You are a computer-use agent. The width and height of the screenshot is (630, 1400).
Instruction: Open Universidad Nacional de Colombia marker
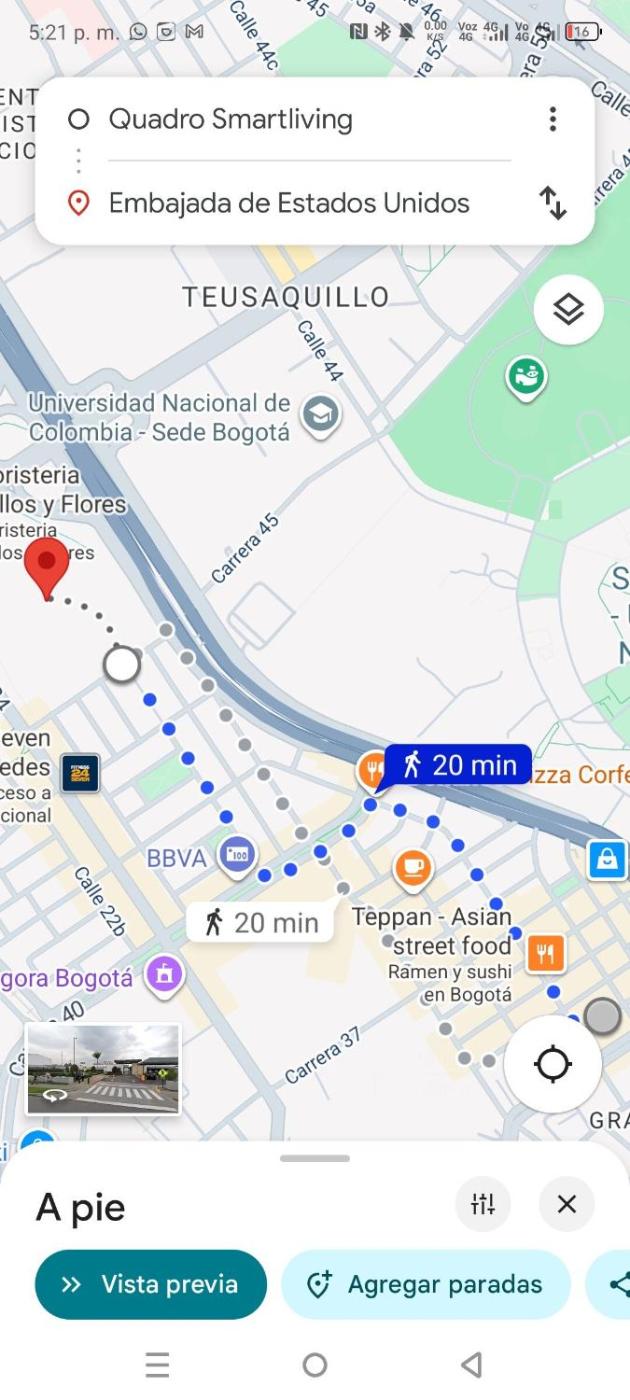click(x=320, y=414)
